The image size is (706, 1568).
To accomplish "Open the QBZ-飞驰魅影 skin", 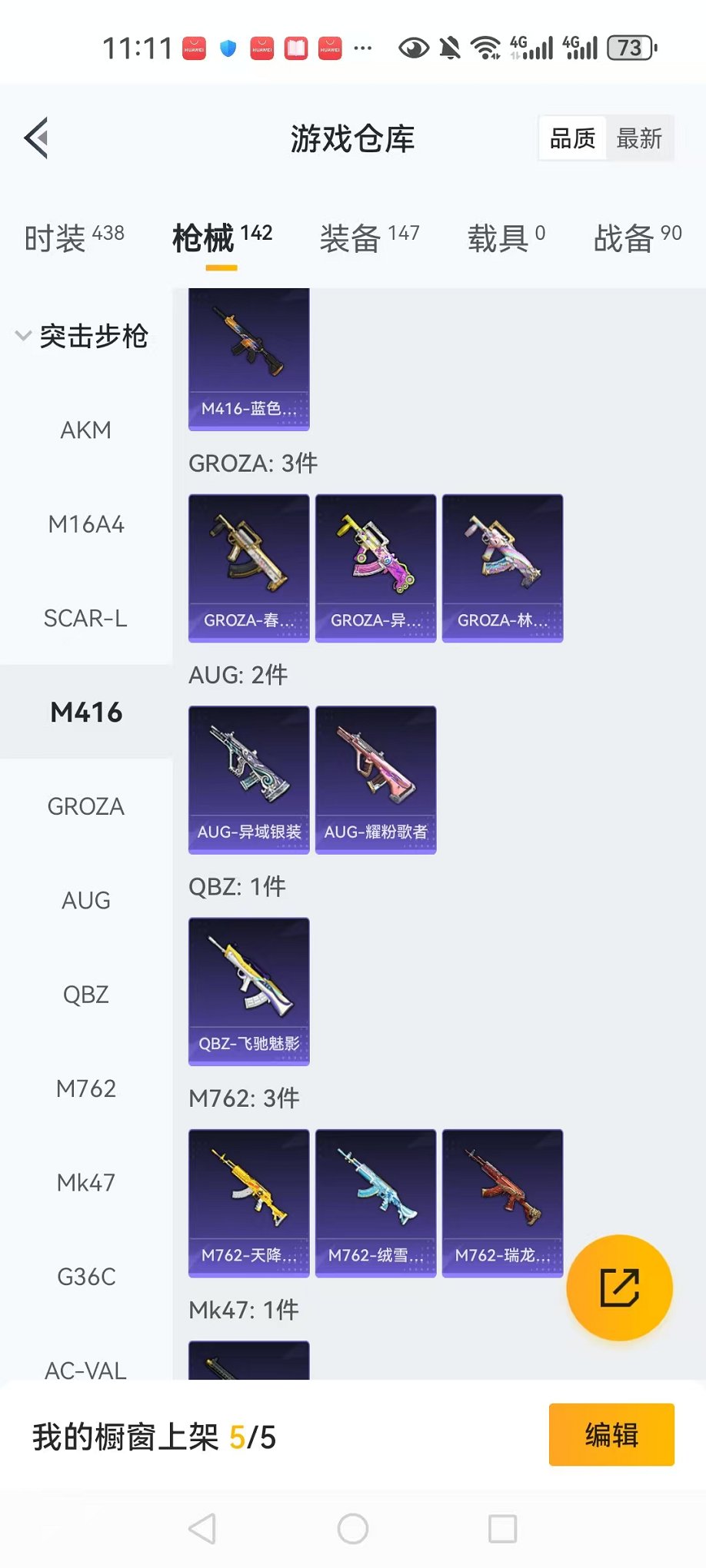I will 248,992.
